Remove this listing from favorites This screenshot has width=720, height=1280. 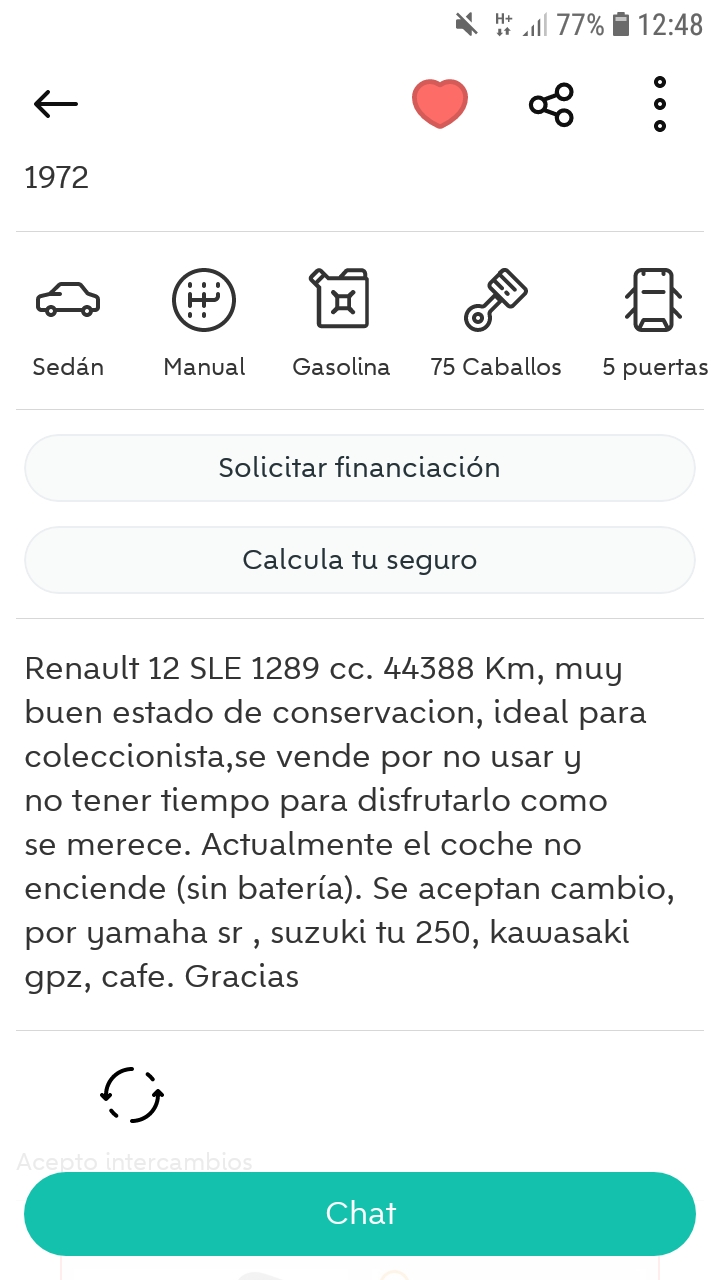click(x=440, y=104)
